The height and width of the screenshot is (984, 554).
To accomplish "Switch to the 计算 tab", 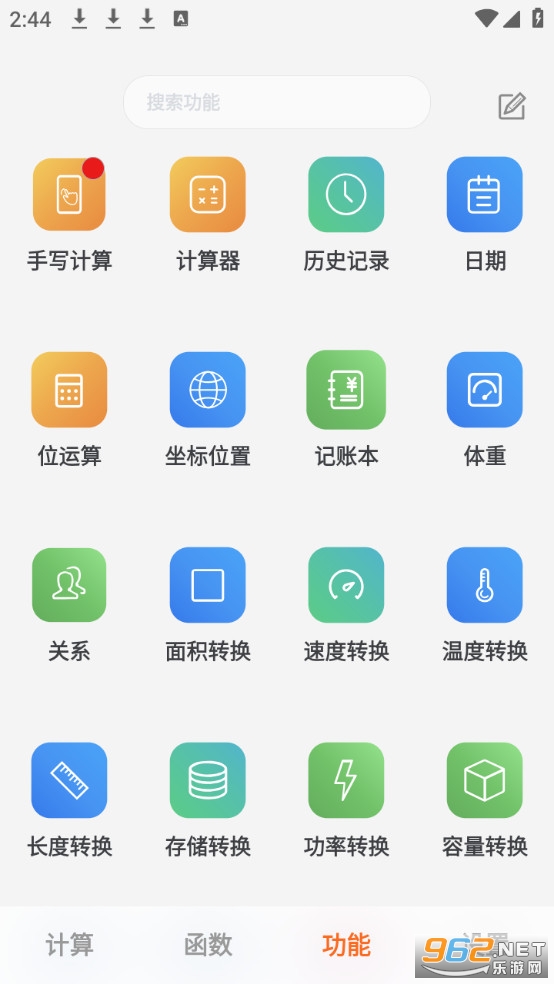I will click(x=69, y=944).
